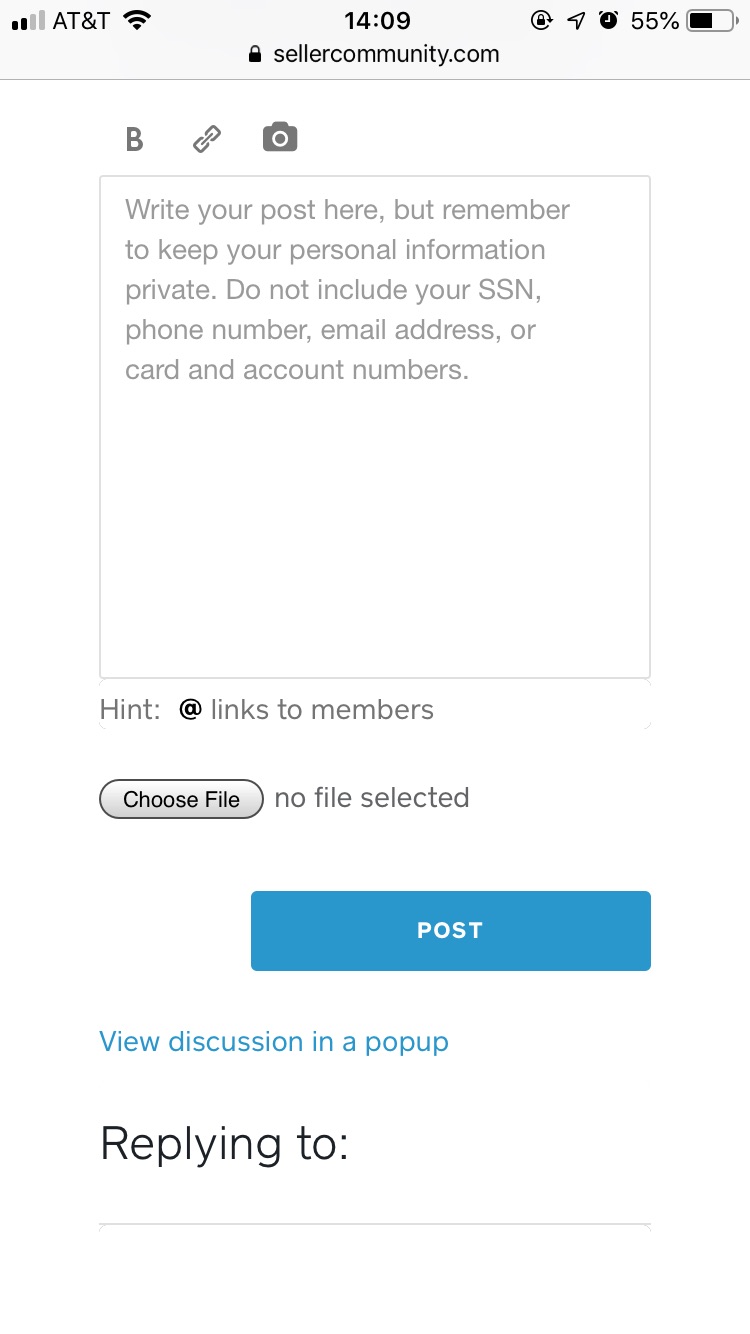Open View discussion in a popup link
This screenshot has height=1334, width=750.
(274, 1041)
